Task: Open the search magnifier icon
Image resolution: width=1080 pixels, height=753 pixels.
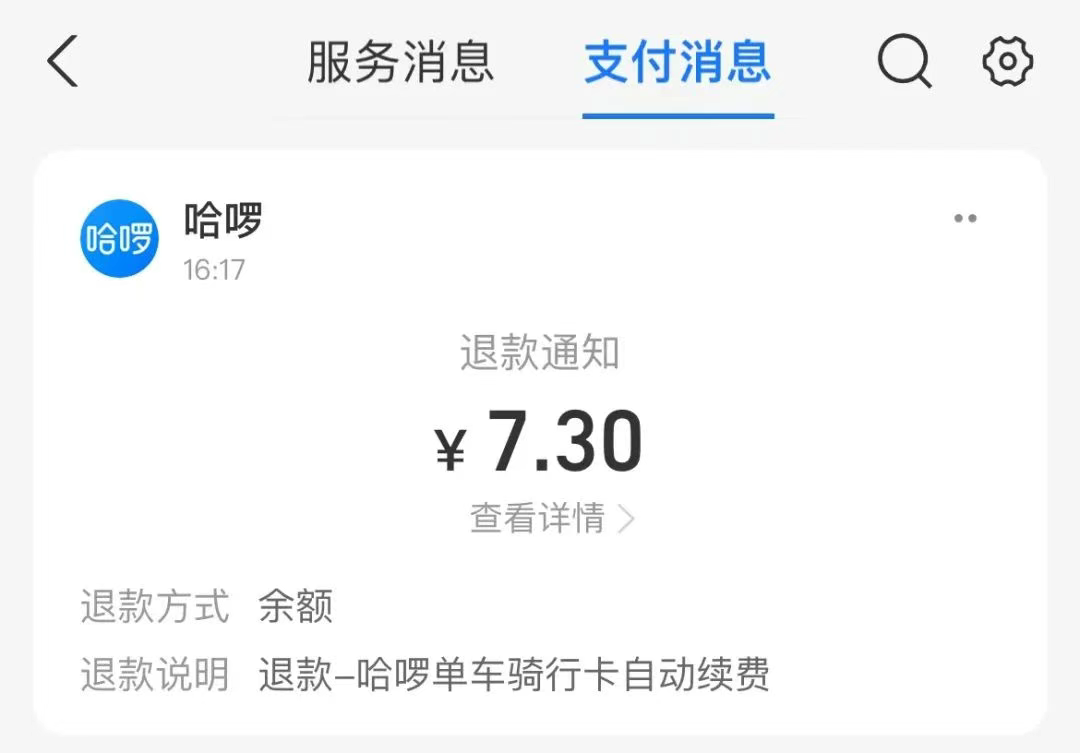Action: 904,62
